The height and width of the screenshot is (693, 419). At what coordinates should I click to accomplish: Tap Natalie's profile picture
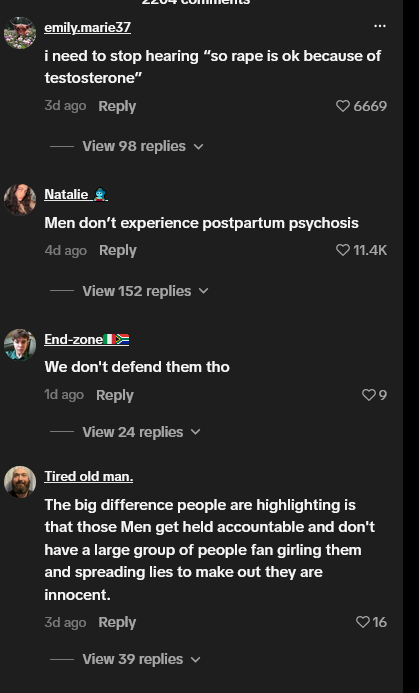point(20,200)
